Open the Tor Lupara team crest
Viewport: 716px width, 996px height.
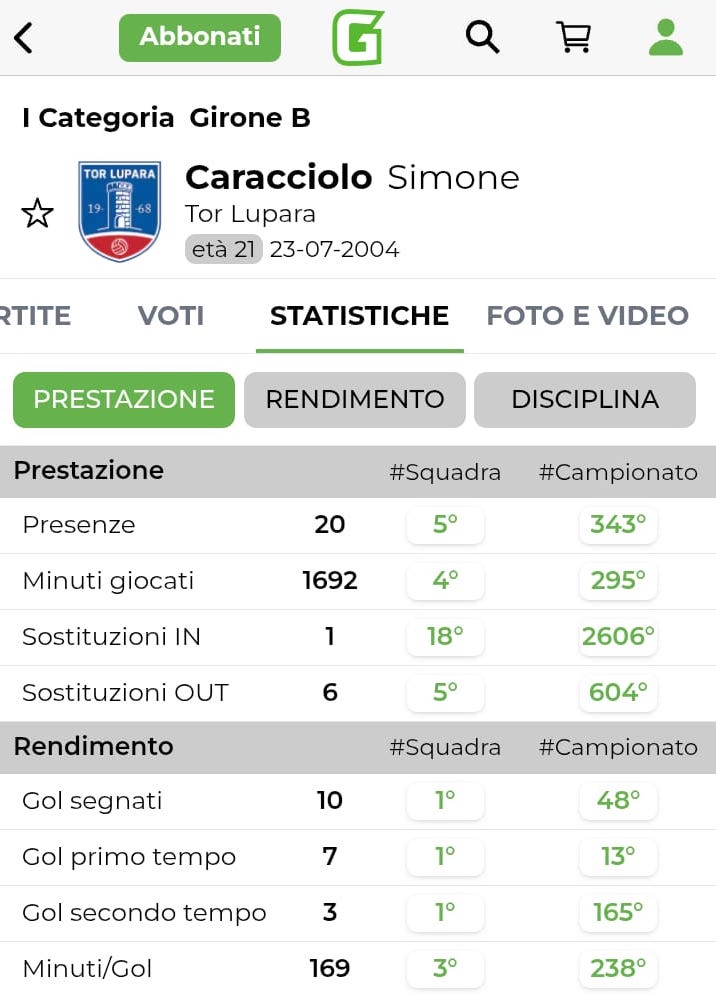point(119,212)
